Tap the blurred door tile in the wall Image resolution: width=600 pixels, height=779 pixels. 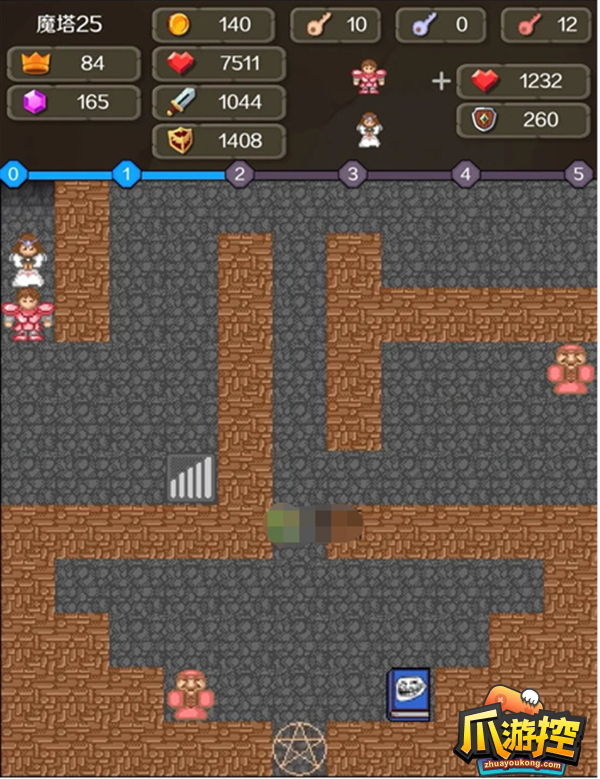tap(313, 525)
